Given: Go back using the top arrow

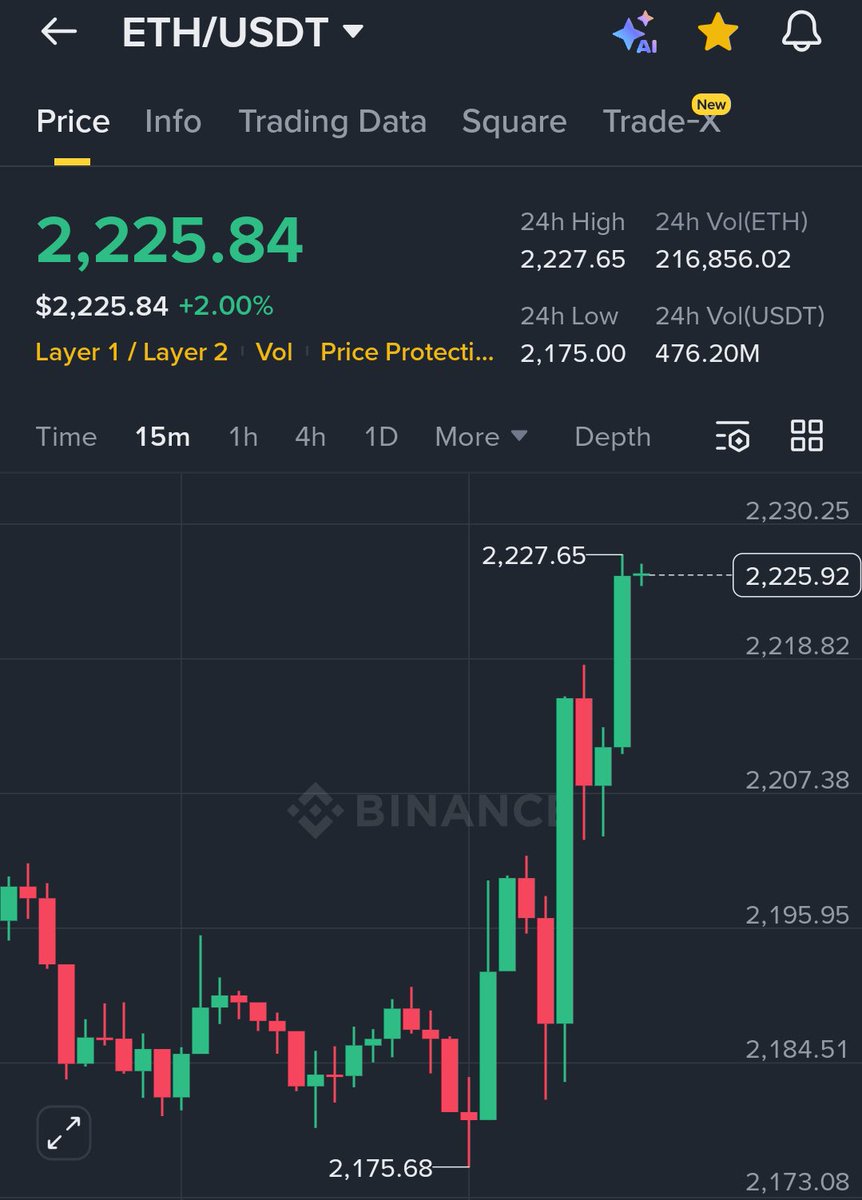Looking at the screenshot, I should [58, 32].
